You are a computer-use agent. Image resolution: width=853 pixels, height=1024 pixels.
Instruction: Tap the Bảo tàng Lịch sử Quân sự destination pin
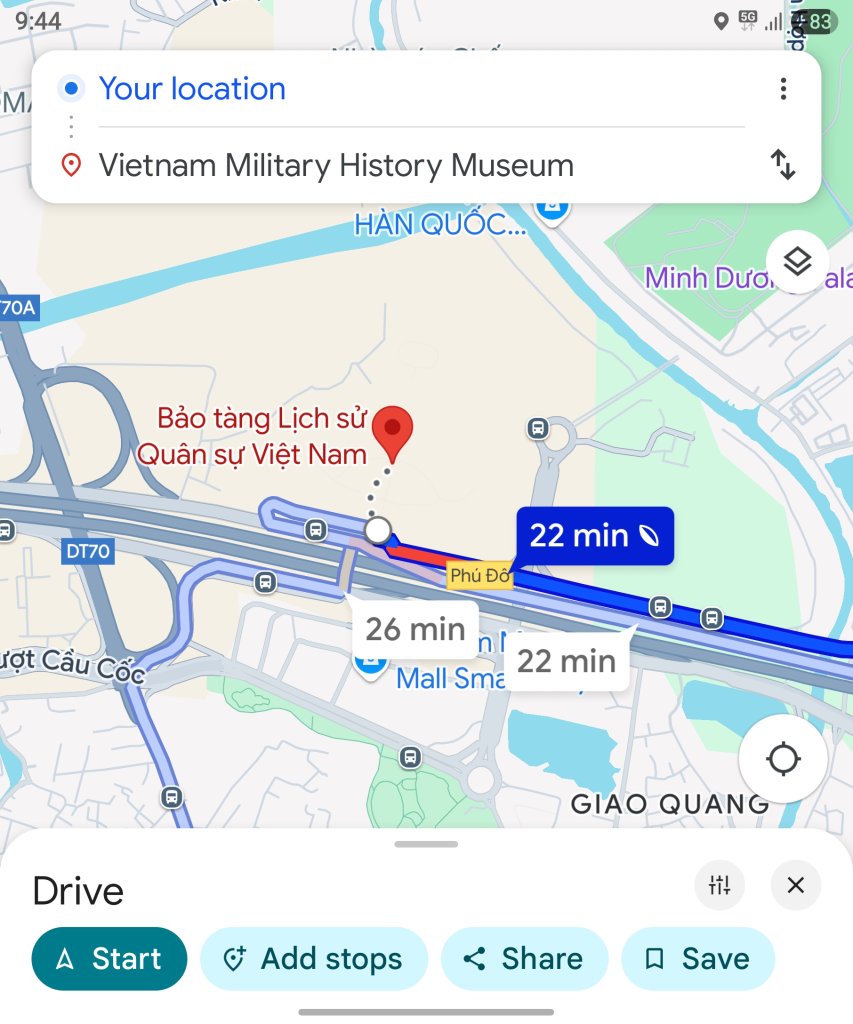(x=393, y=431)
